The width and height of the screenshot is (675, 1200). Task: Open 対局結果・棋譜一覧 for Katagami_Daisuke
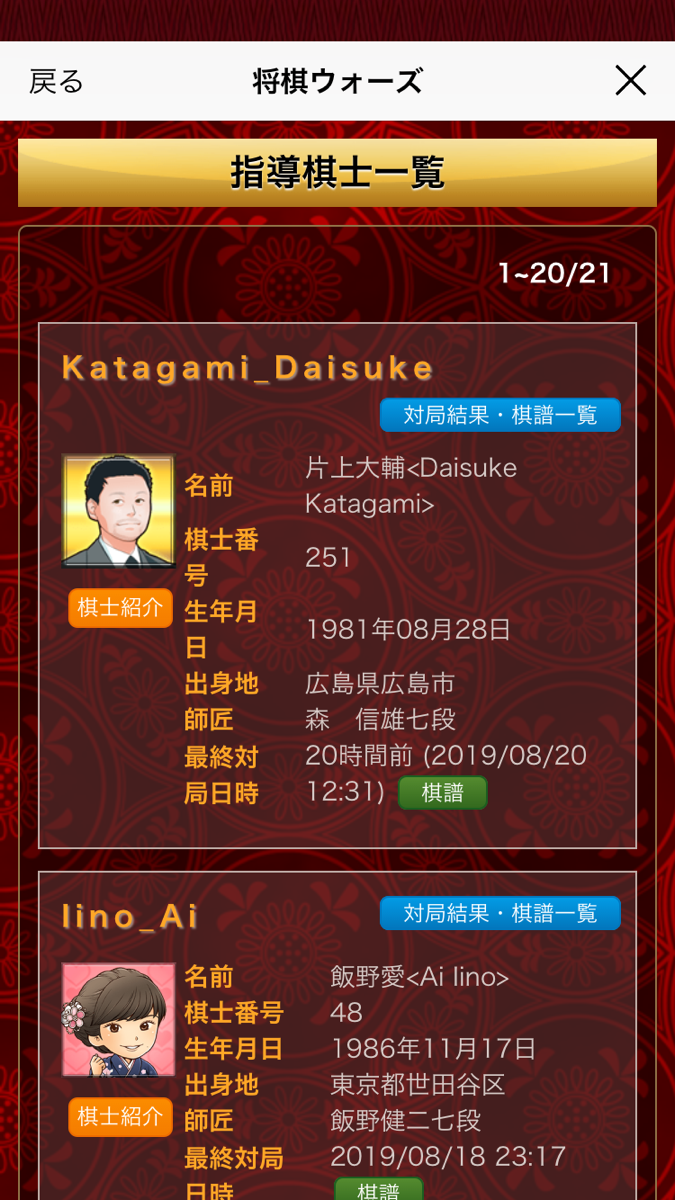tap(500, 415)
